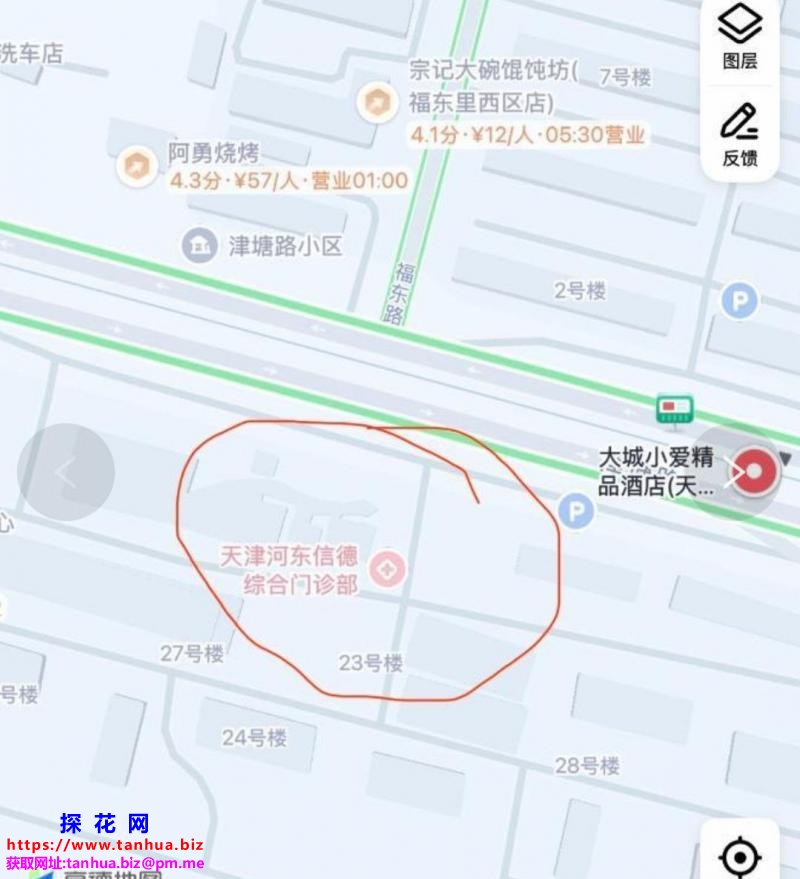Open the map layers (图层) panel
Screen dimensions: 800x879
coord(740,36)
